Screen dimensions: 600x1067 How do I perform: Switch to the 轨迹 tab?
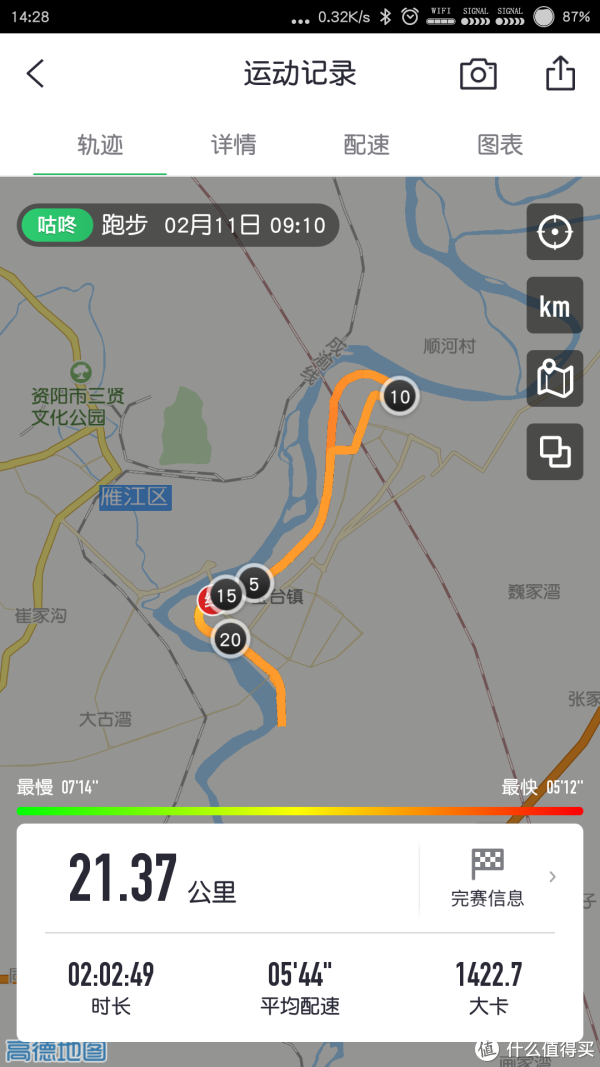pyautogui.click(x=100, y=145)
